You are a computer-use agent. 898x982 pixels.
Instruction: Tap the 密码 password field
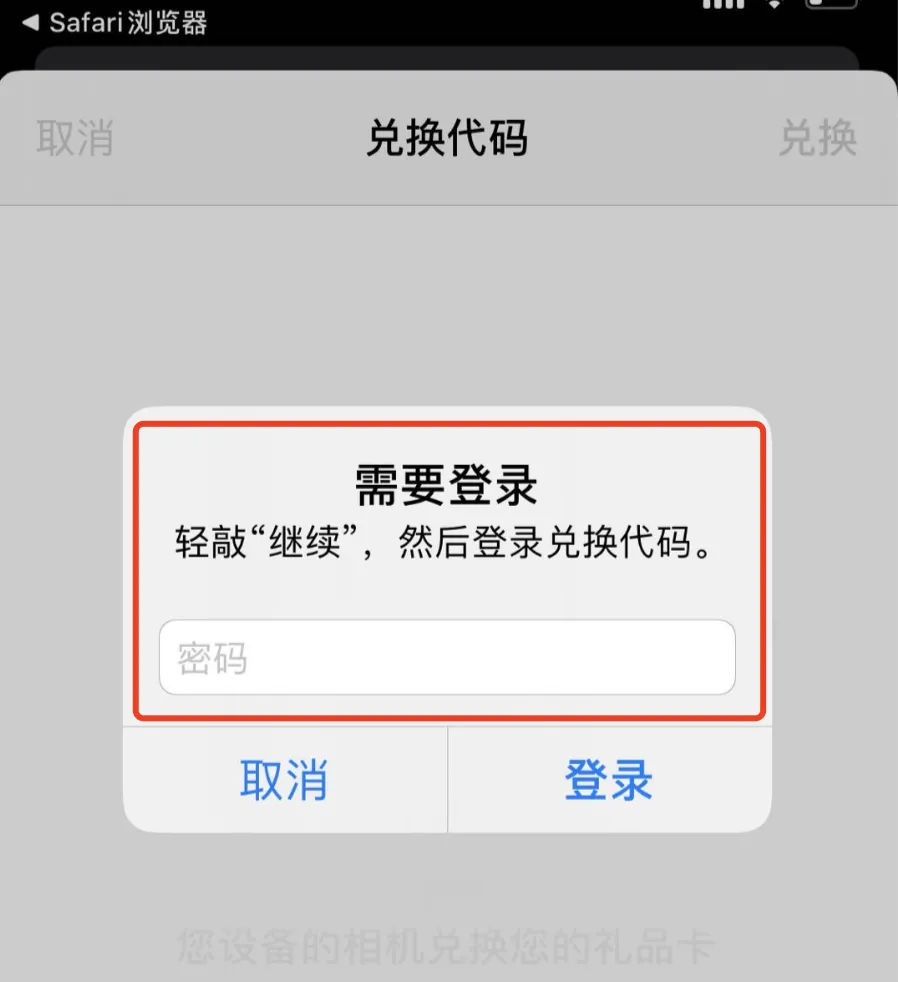(x=447, y=657)
